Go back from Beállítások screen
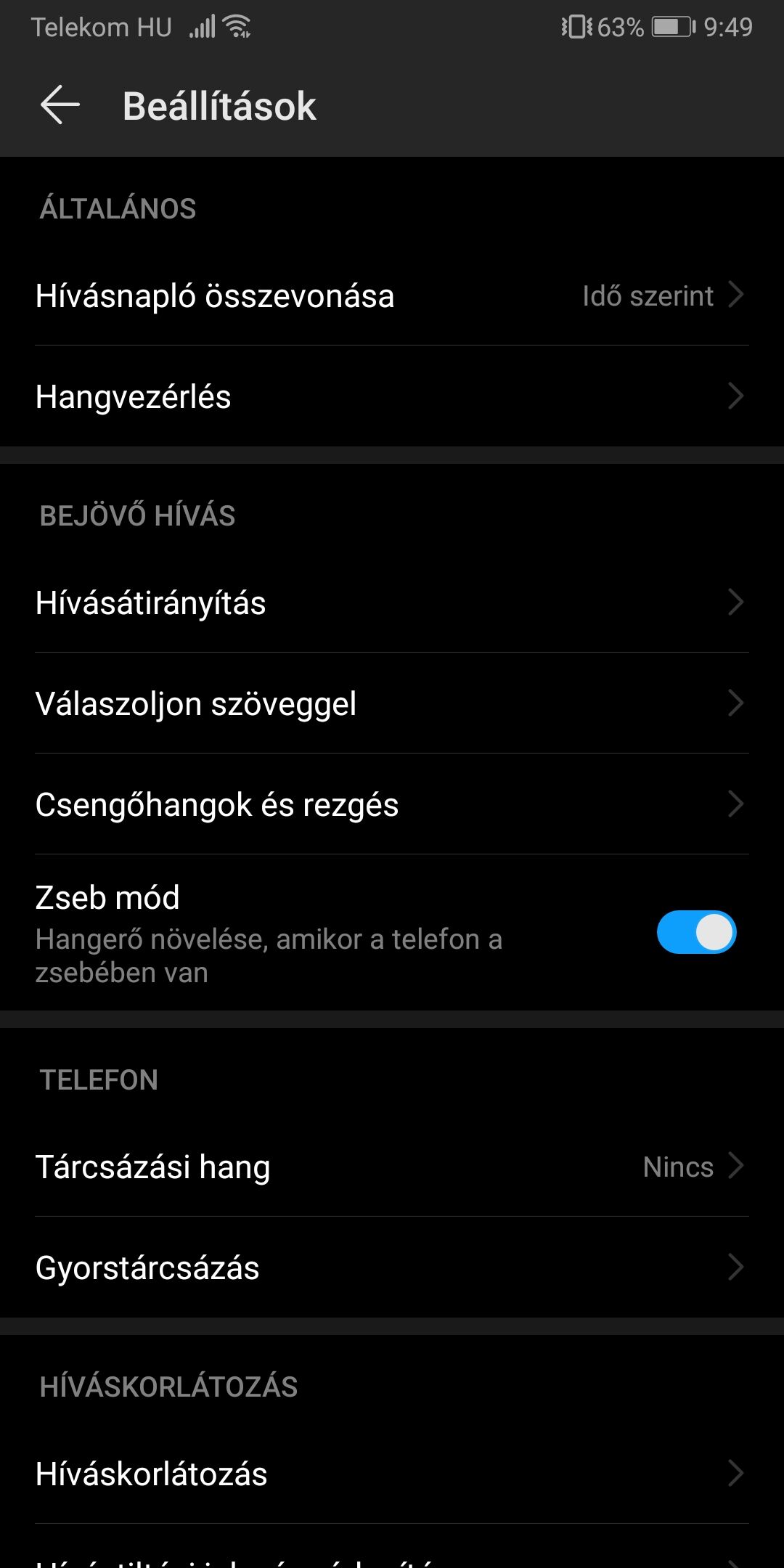784x1568 pixels. point(60,105)
